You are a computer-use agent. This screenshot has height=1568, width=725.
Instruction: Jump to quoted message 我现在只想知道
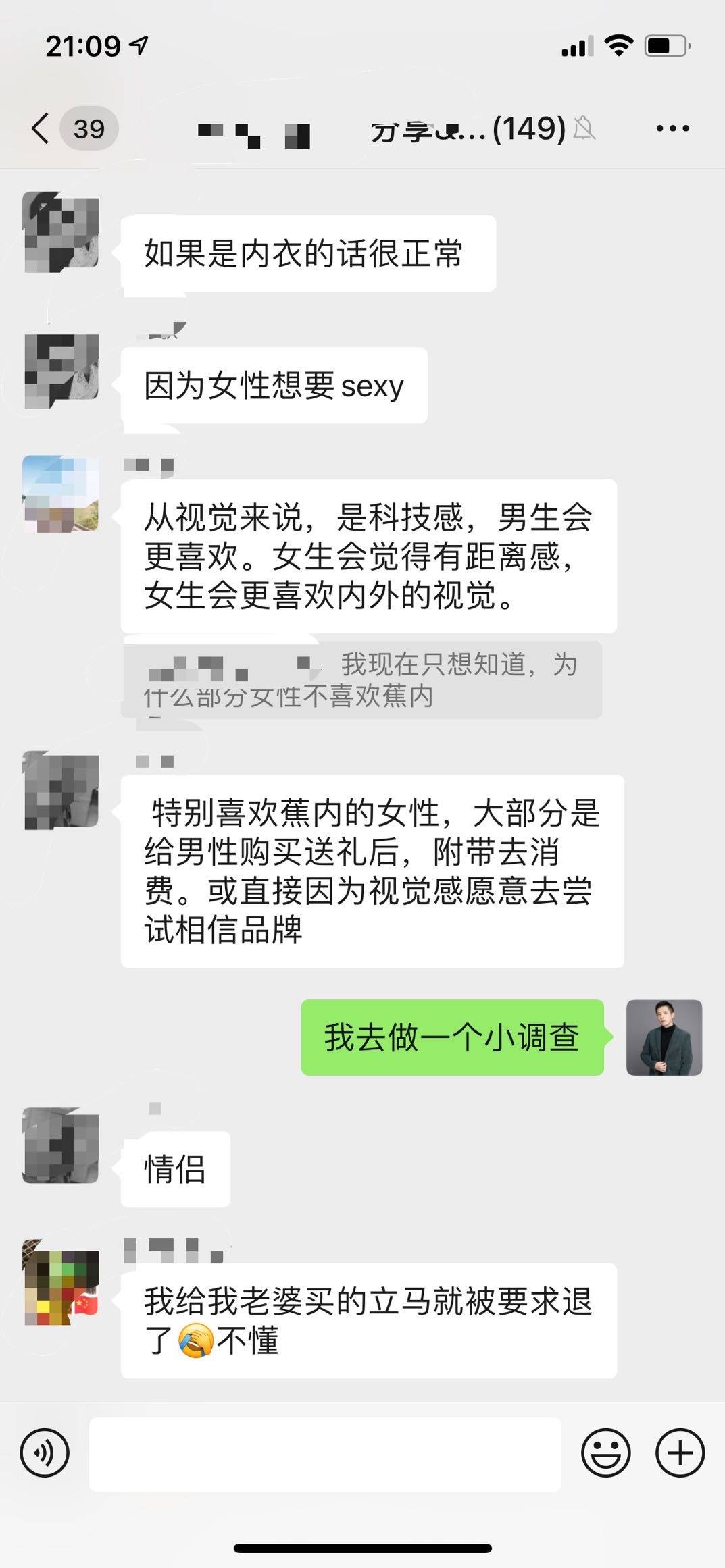(361, 680)
